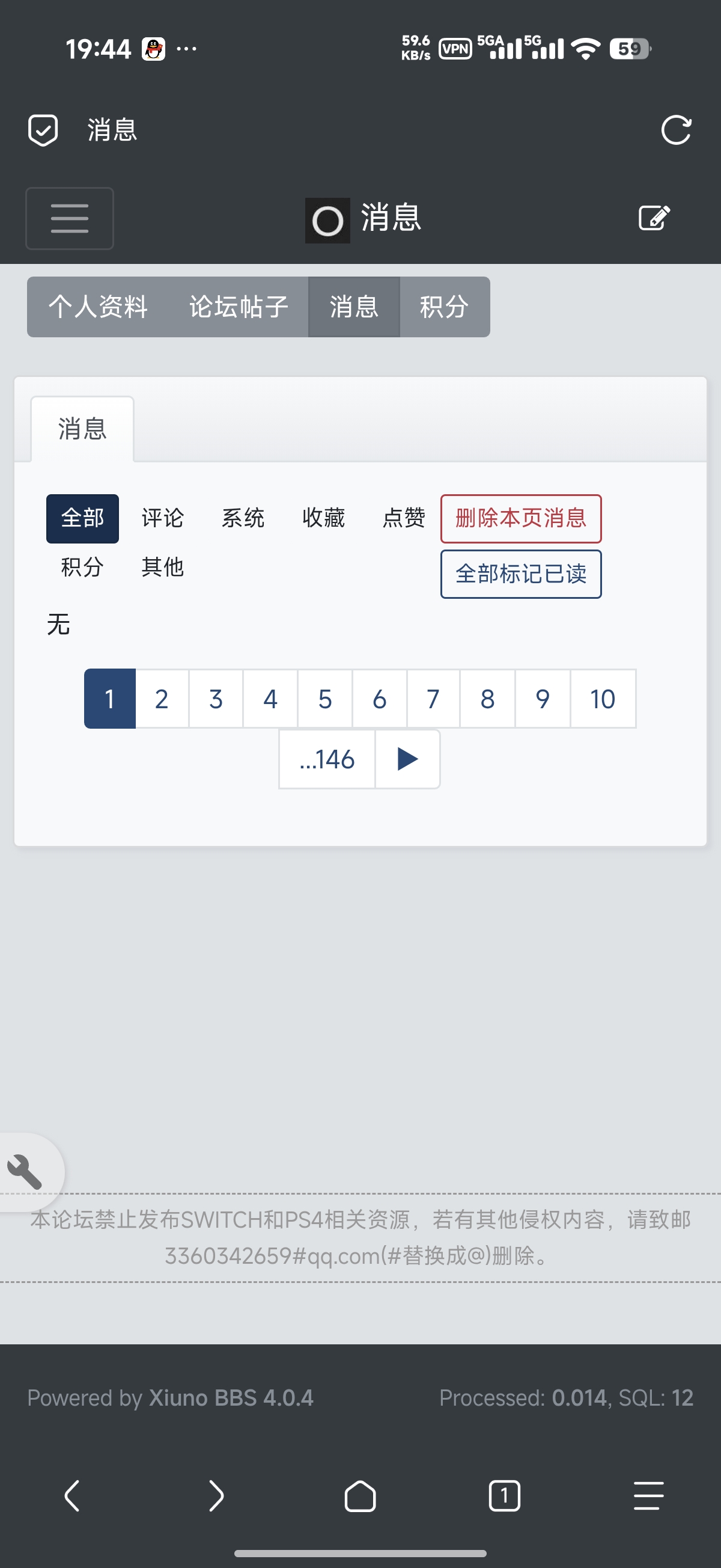Open the 积分 tab in the top bar
The width and height of the screenshot is (721, 1568).
[x=443, y=306]
